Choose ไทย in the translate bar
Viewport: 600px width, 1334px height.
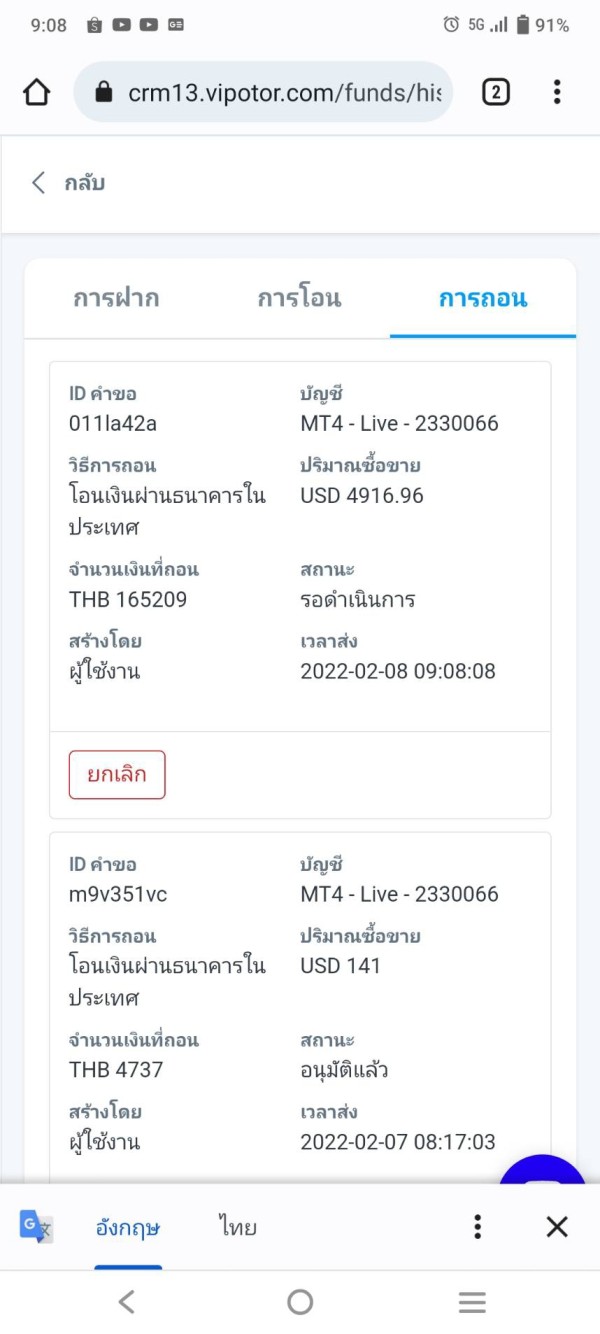(x=238, y=1227)
